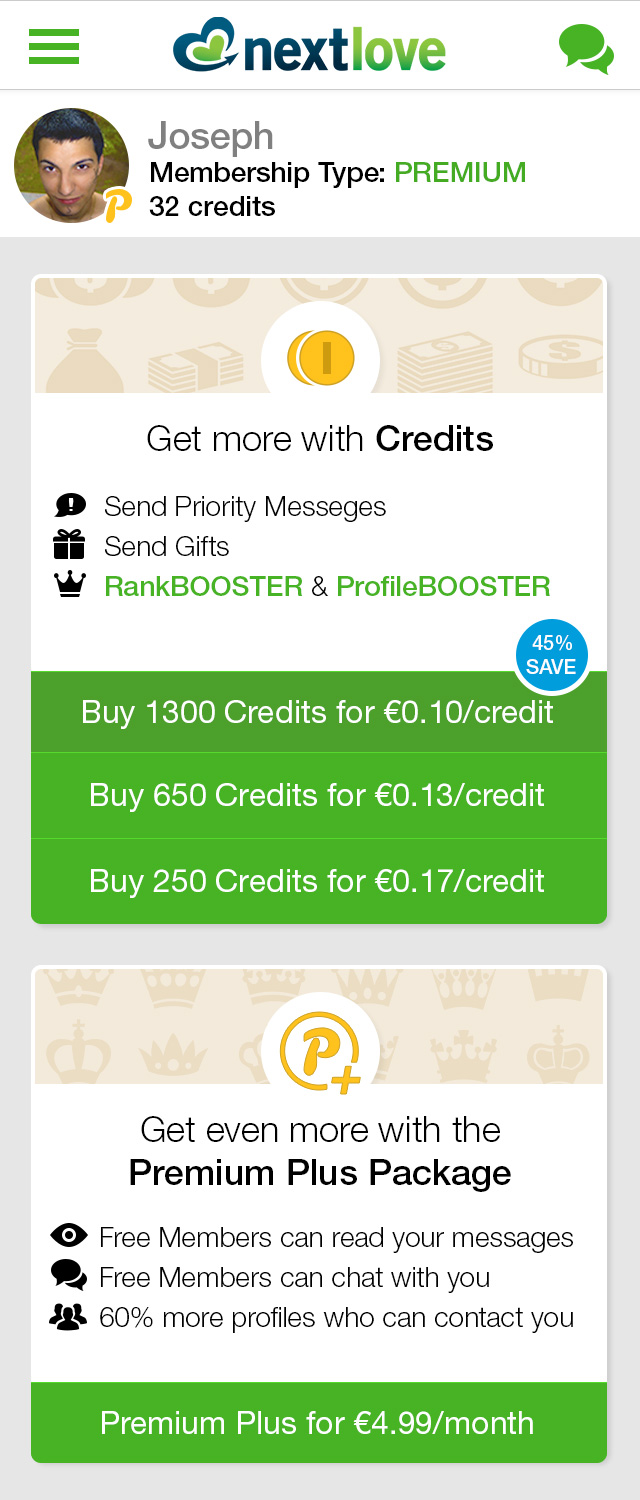Select Buy 650 Credits option
Image resolution: width=640 pixels, height=1500 pixels.
coord(318,795)
